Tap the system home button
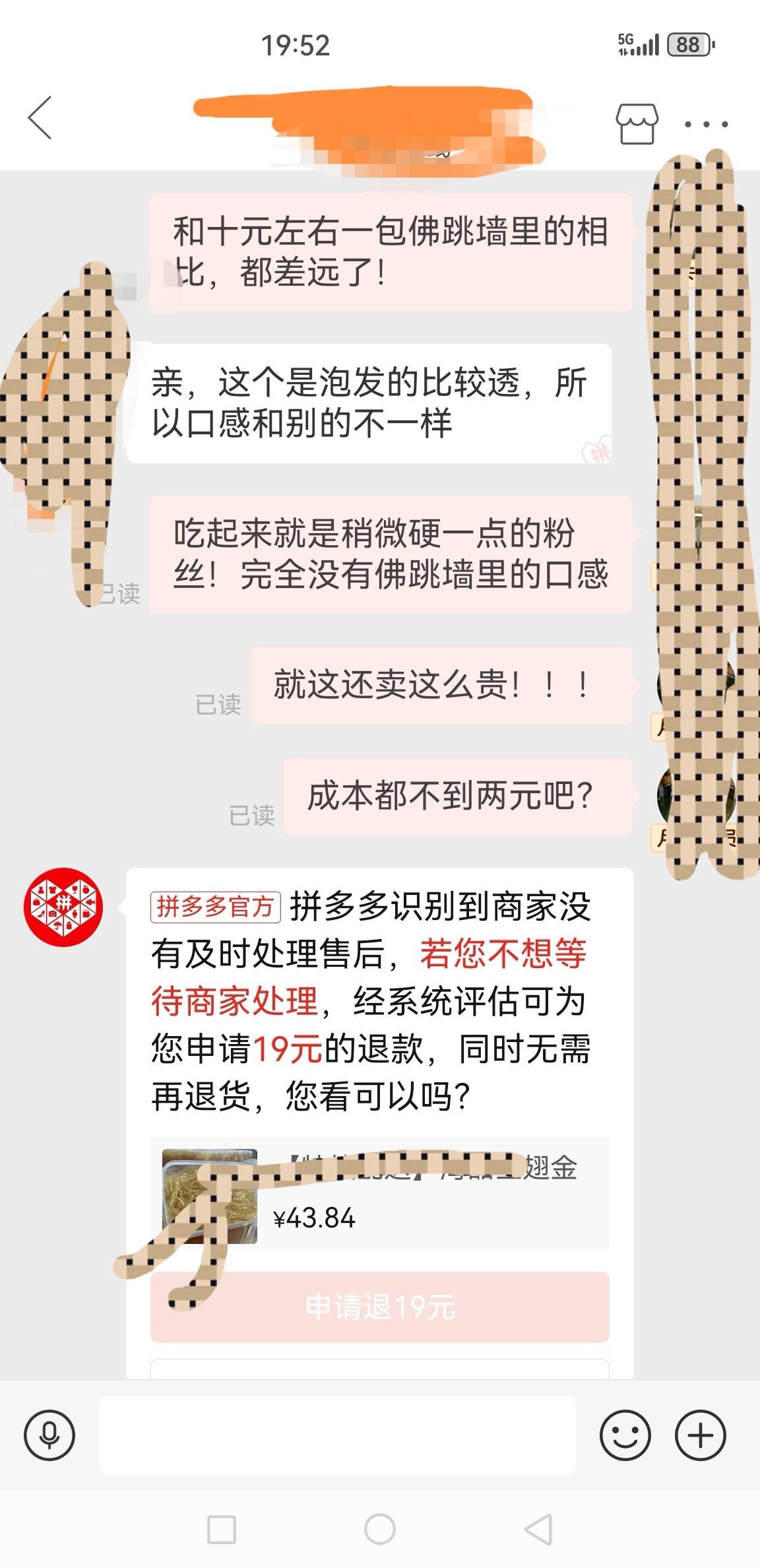This screenshot has height=1568, width=760. (x=379, y=1528)
